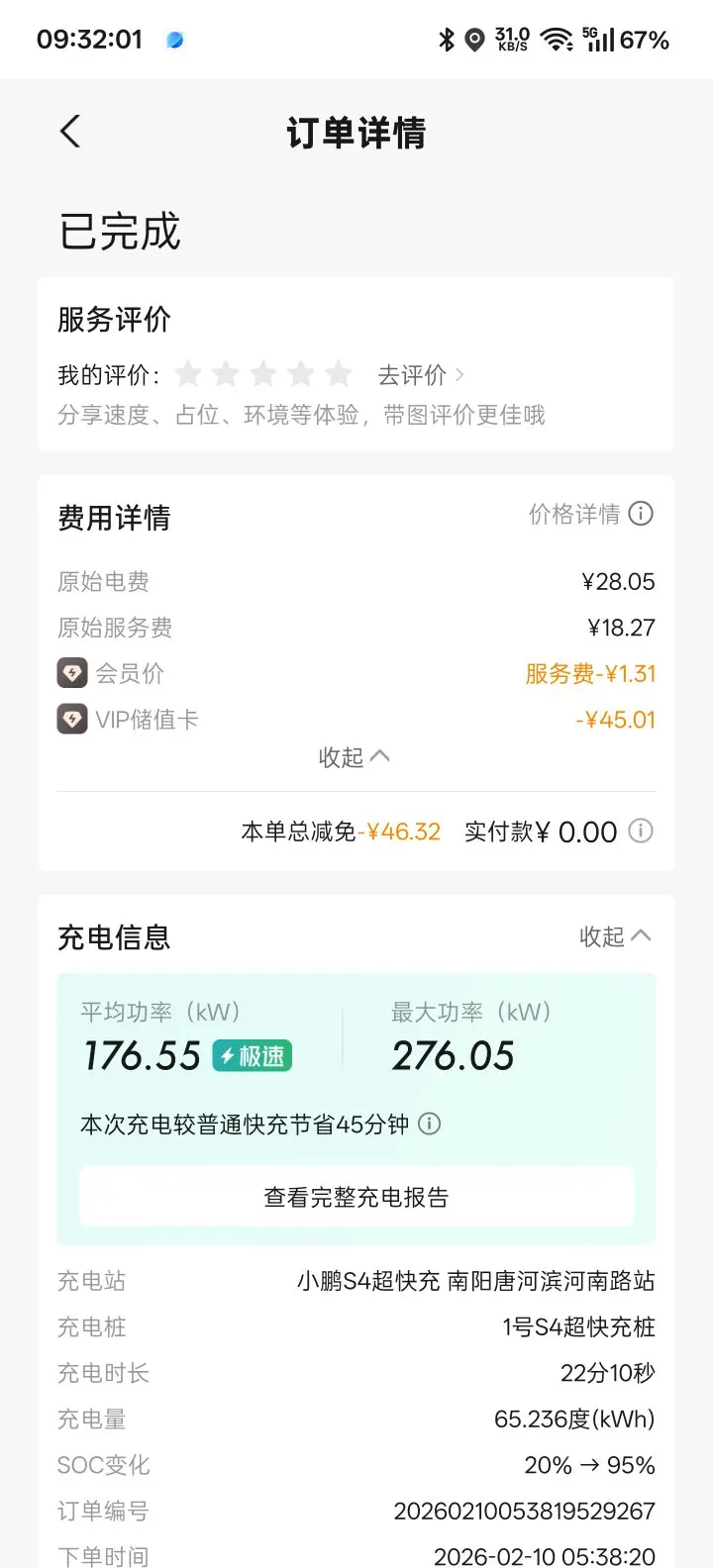Collapse the 充电信息 section
The width and height of the screenshot is (713, 1568).
(615, 936)
